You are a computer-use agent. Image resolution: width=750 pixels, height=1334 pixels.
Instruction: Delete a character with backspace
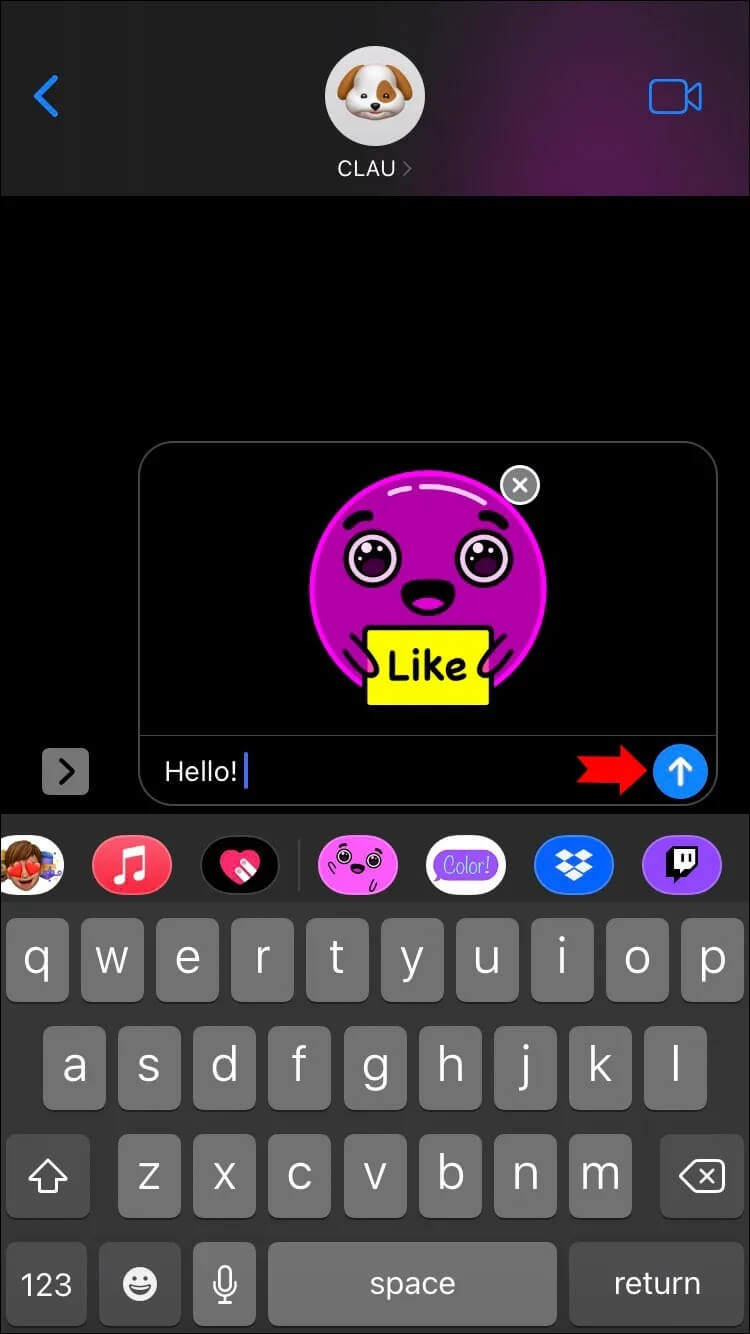click(x=701, y=1177)
